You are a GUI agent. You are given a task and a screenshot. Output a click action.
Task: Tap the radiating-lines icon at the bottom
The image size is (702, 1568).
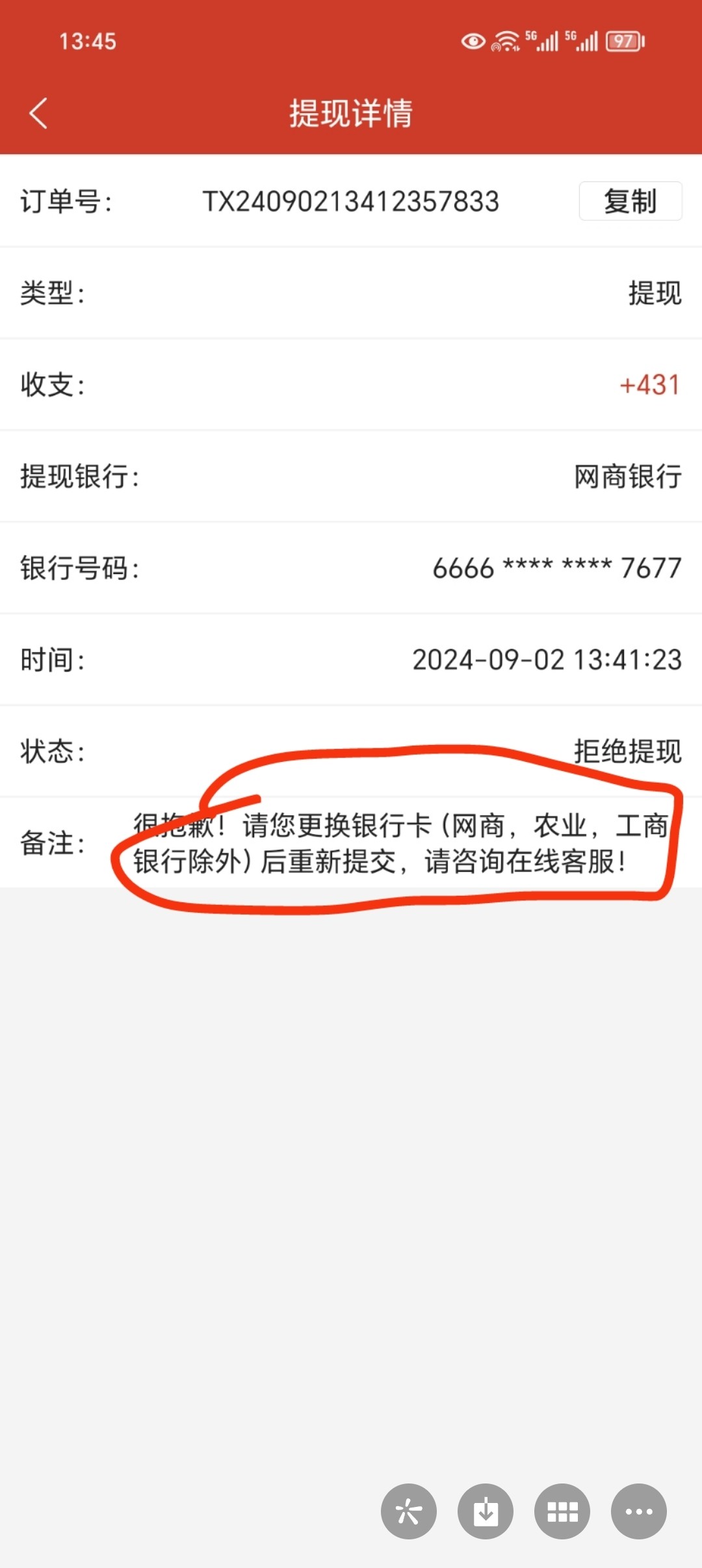(409, 1511)
